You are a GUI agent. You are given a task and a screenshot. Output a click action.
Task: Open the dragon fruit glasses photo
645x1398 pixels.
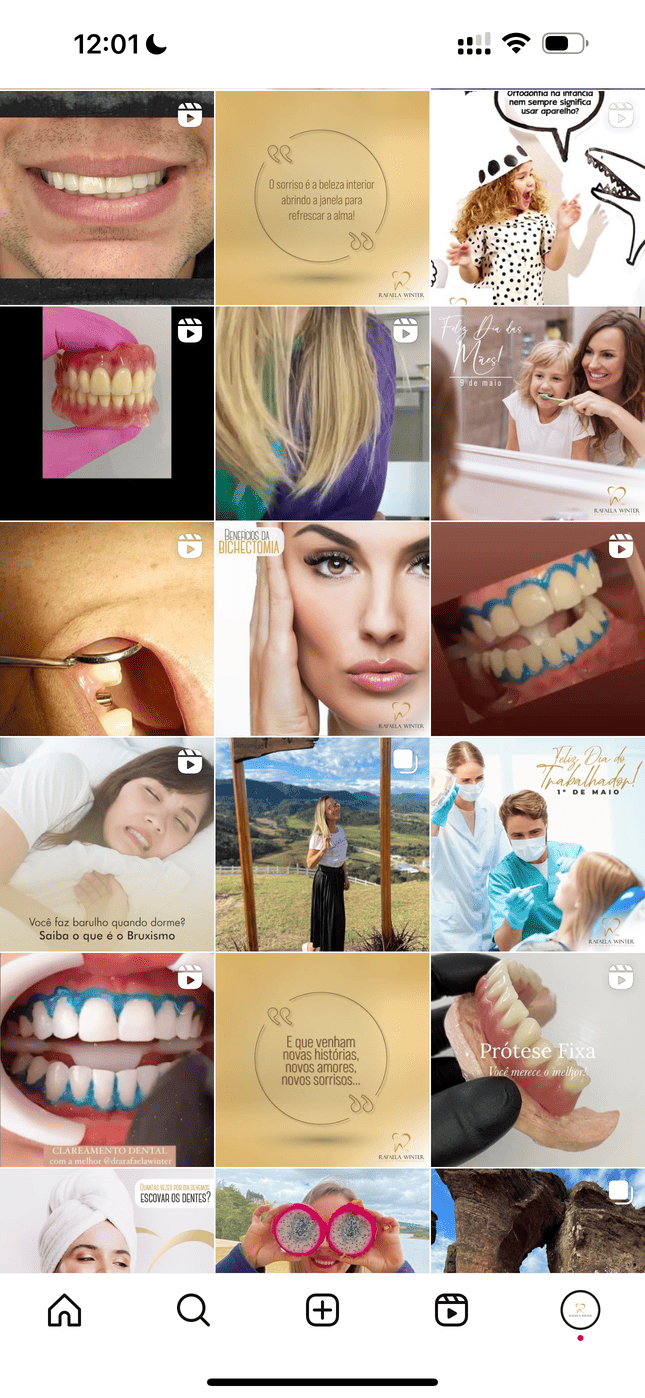pyautogui.click(x=322, y=1221)
